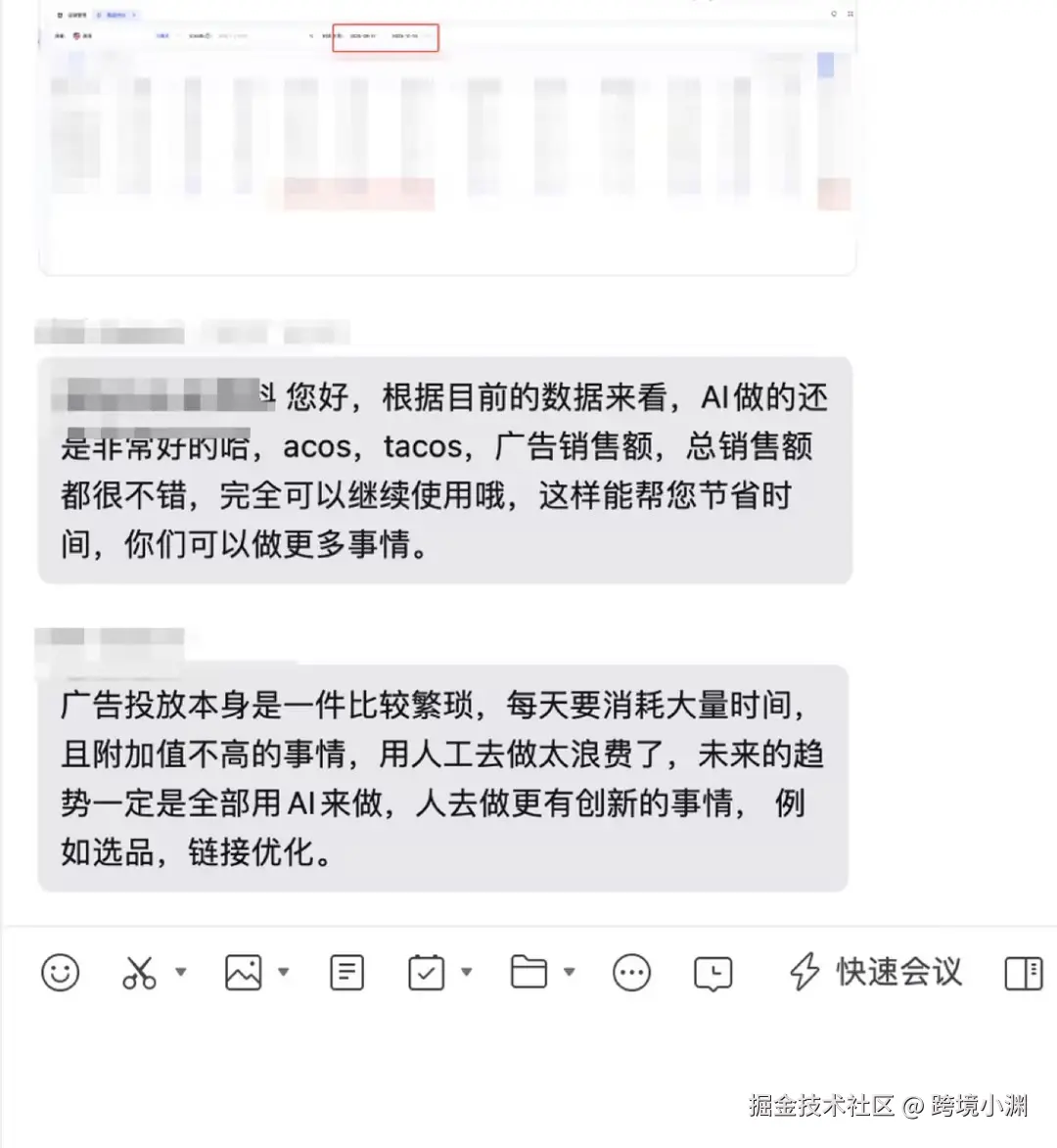Image resolution: width=1057 pixels, height=1148 pixels.
Task: Create a task with the calendar-check icon
Action: [x=426, y=973]
